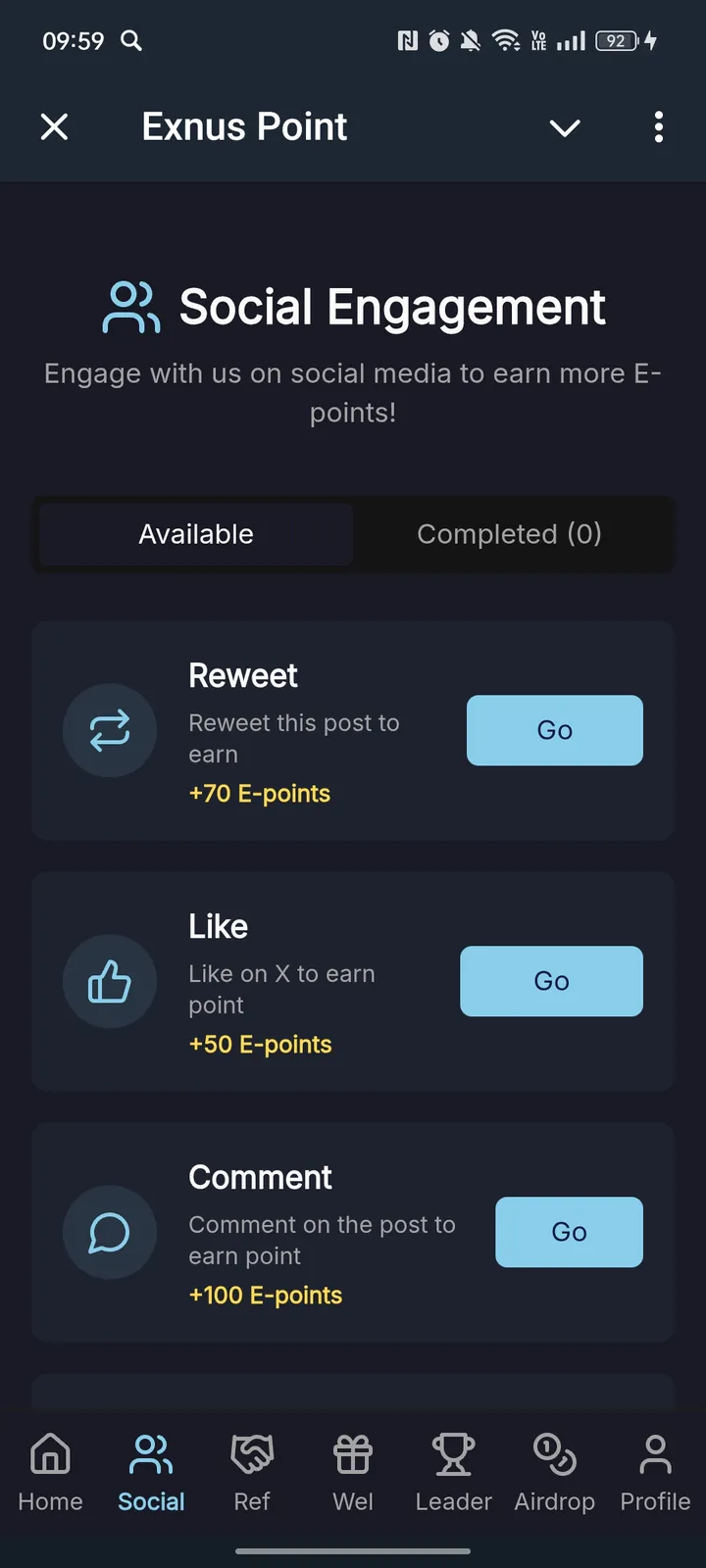Click Go for the Like task
This screenshot has width=706, height=1568.
551,981
